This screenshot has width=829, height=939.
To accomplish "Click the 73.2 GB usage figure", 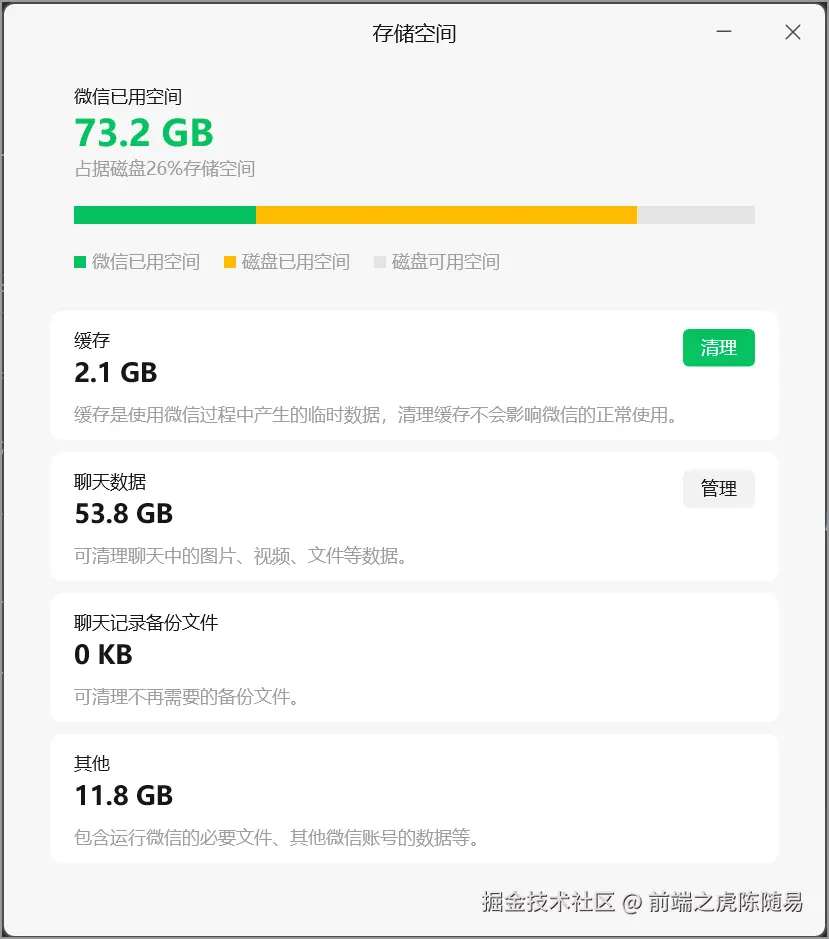I will [143, 132].
